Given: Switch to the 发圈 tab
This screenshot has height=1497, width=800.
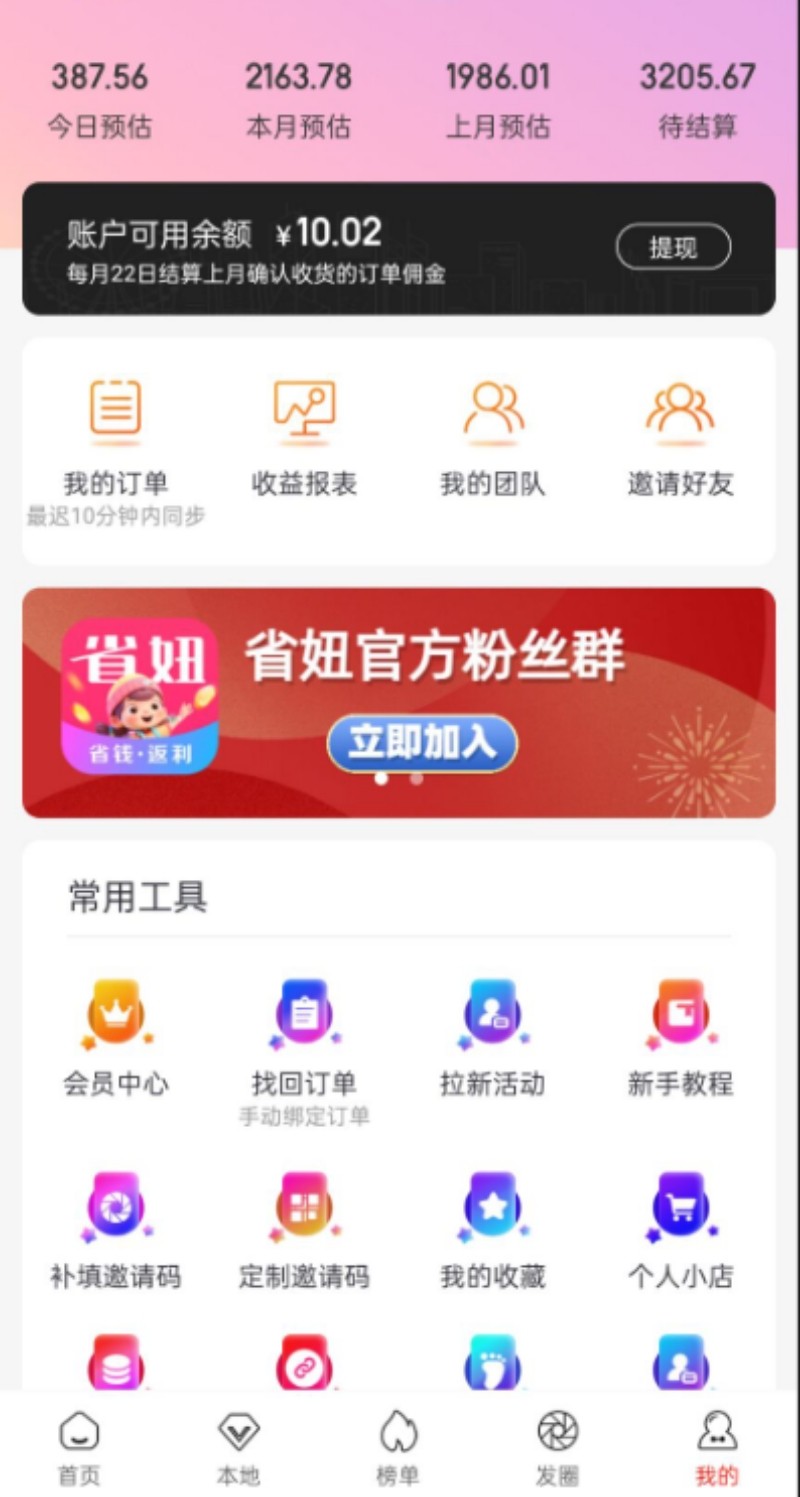Looking at the screenshot, I should point(558,1447).
